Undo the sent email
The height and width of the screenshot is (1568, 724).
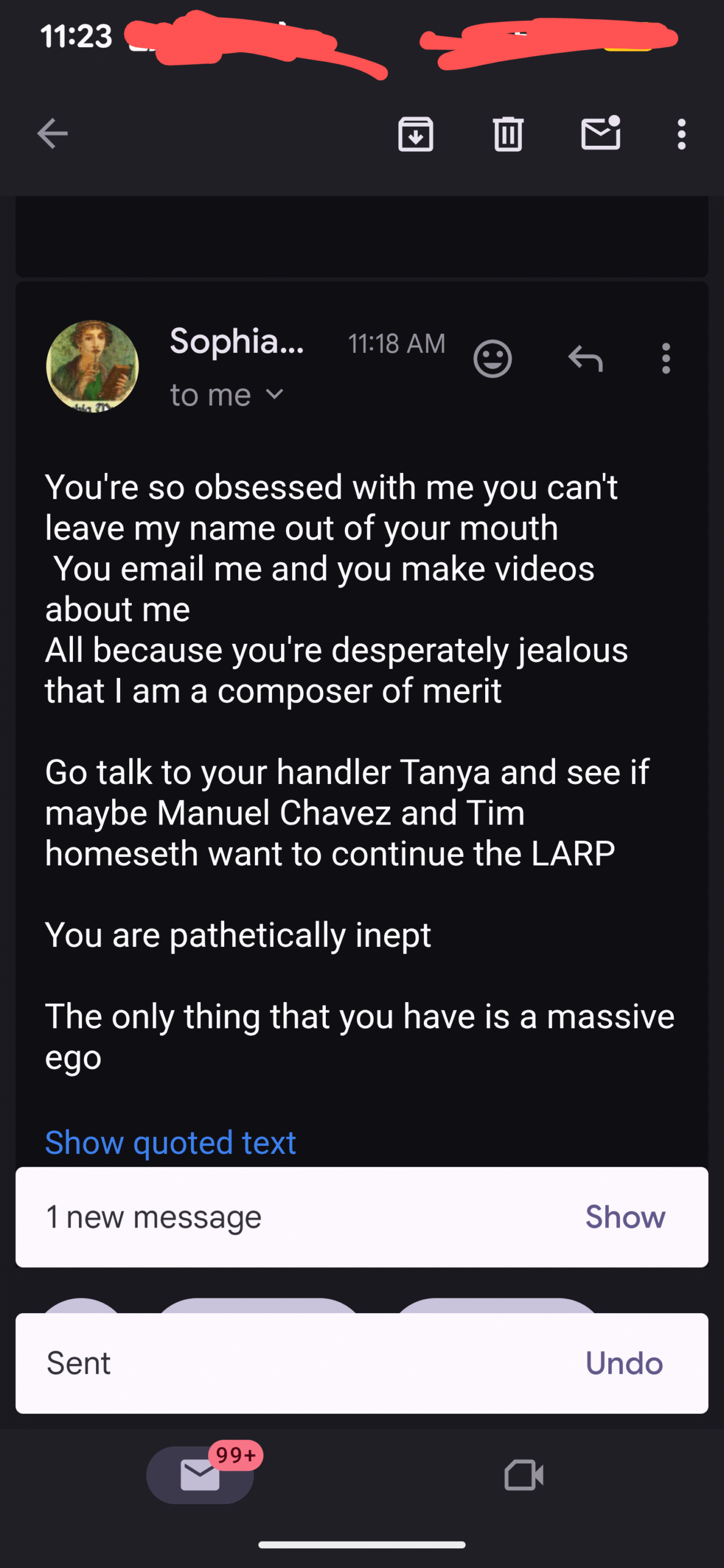[x=624, y=1363]
